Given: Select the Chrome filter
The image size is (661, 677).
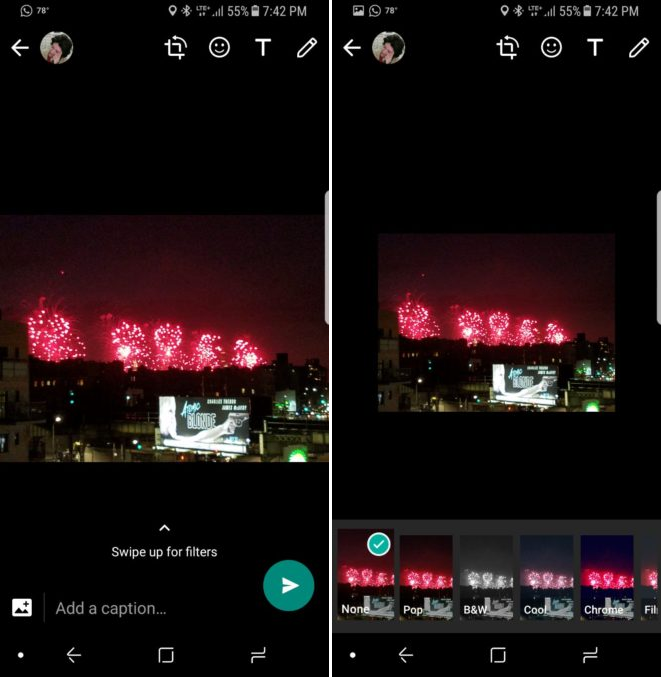Looking at the screenshot, I should tap(606, 577).
